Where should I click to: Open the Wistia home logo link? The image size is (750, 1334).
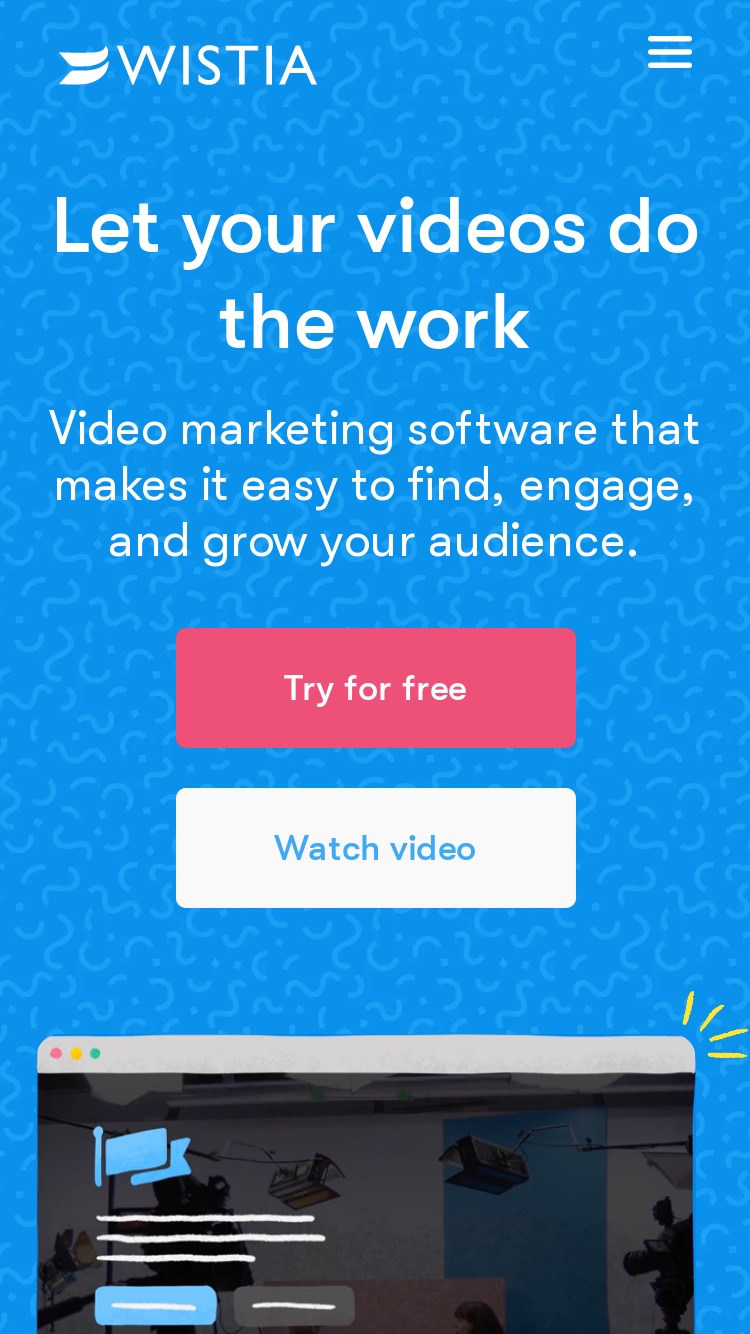188,66
